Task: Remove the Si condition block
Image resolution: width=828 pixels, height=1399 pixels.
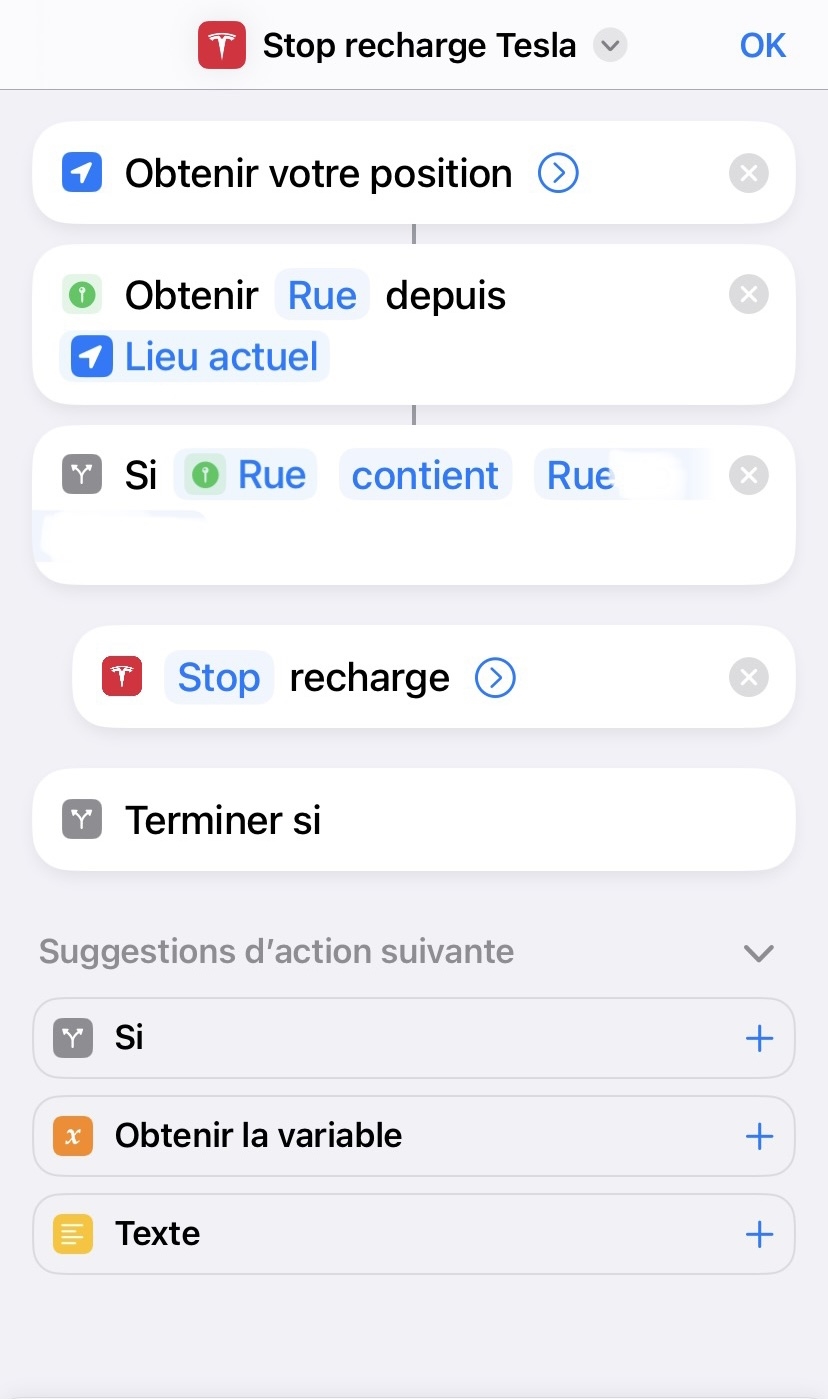Action: [748, 476]
